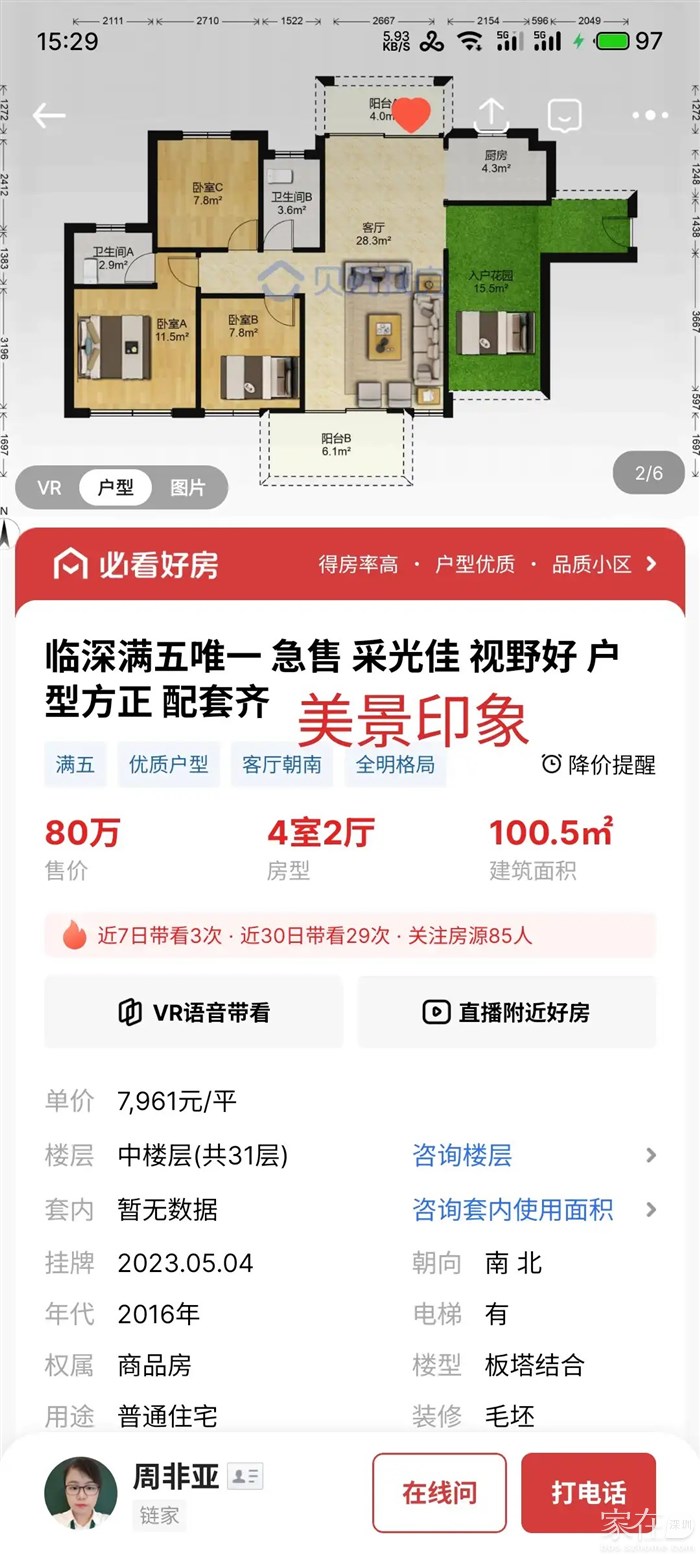Switch to the VR tab
Image resolution: width=700 pixels, height=1555 pixels.
point(49,488)
